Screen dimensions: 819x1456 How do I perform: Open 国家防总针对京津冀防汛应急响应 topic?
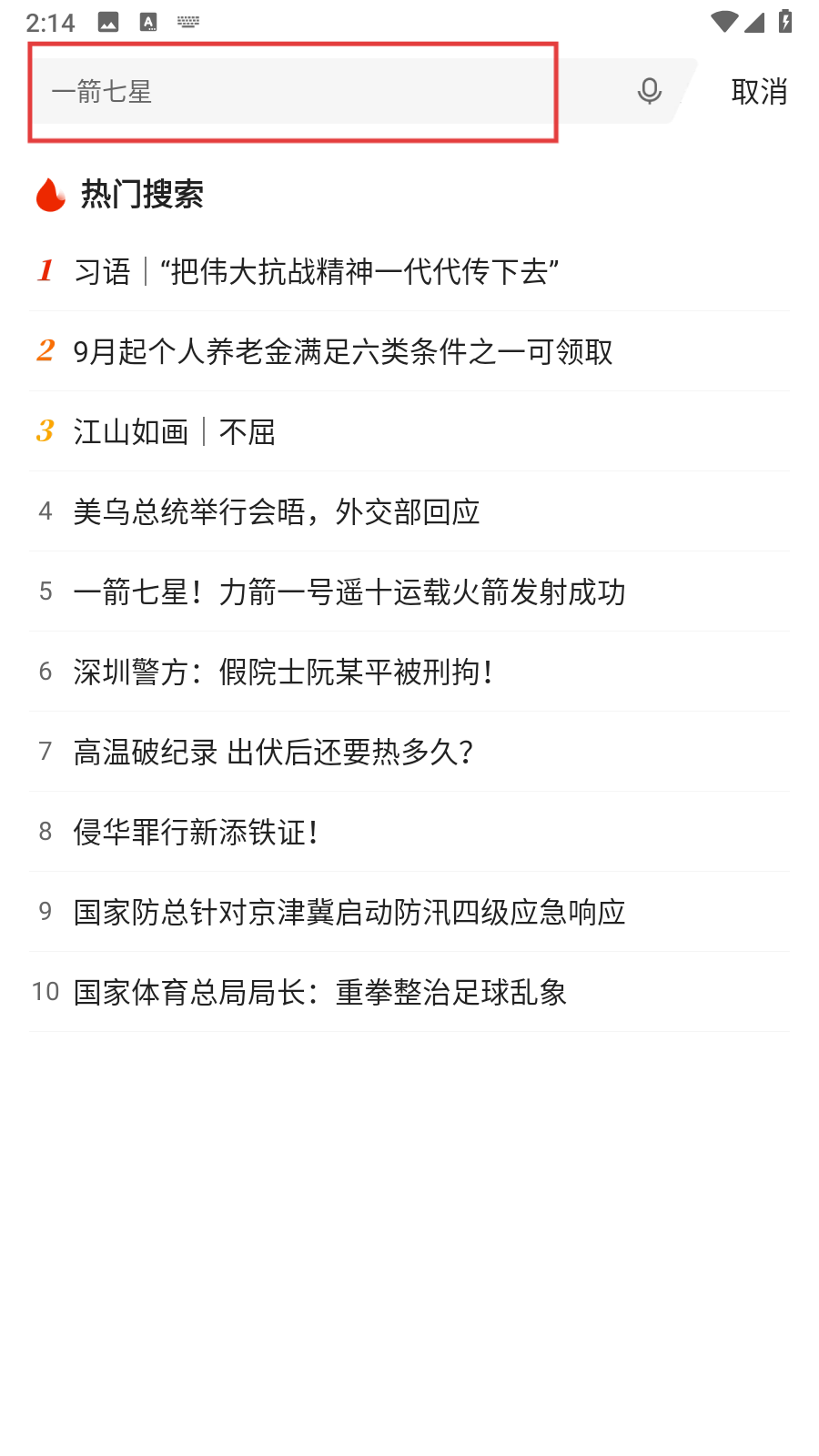point(349,912)
